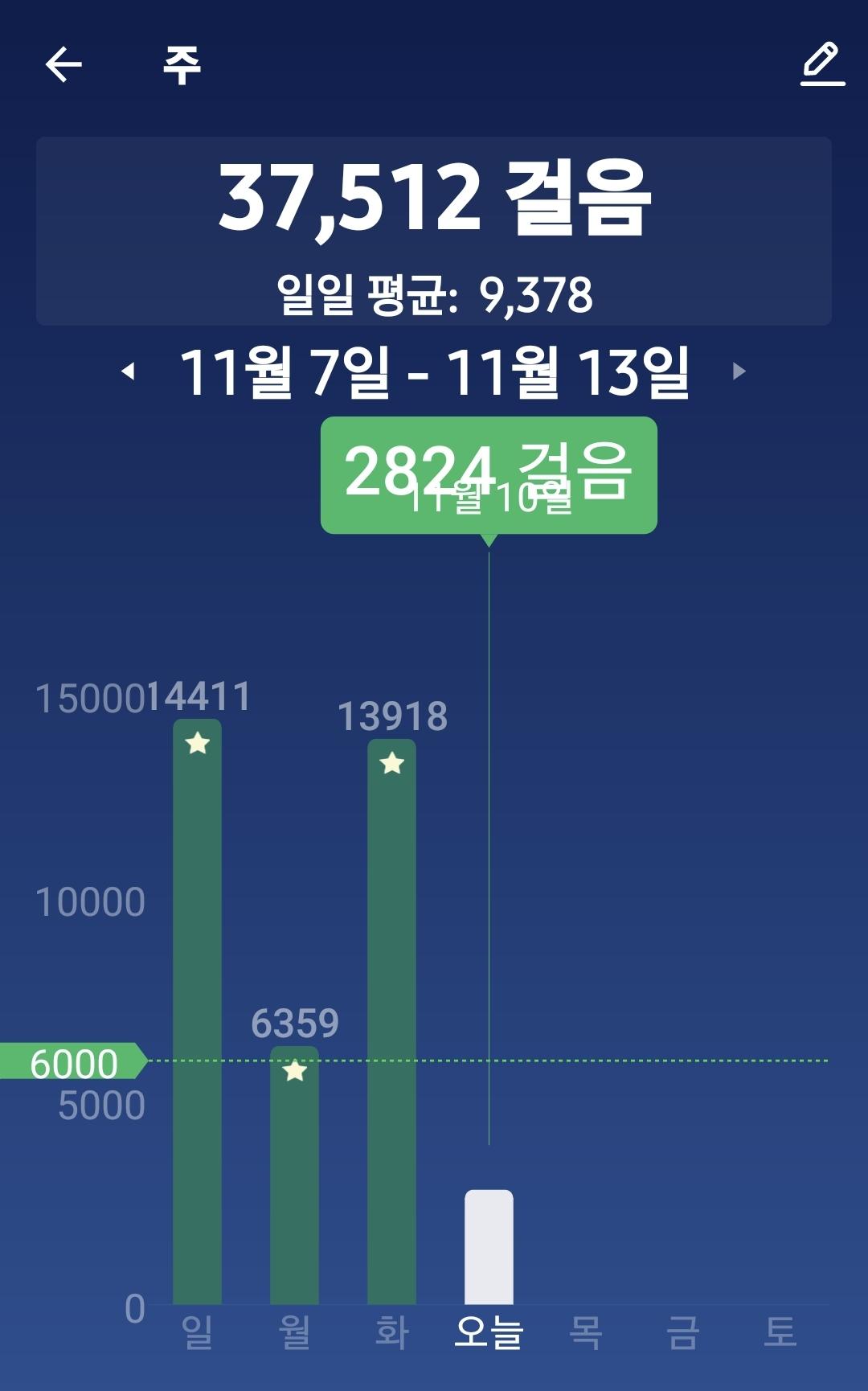This screenshot has width=868, height=1391.
Task: Select today's white step bar
Action: 489,1246
